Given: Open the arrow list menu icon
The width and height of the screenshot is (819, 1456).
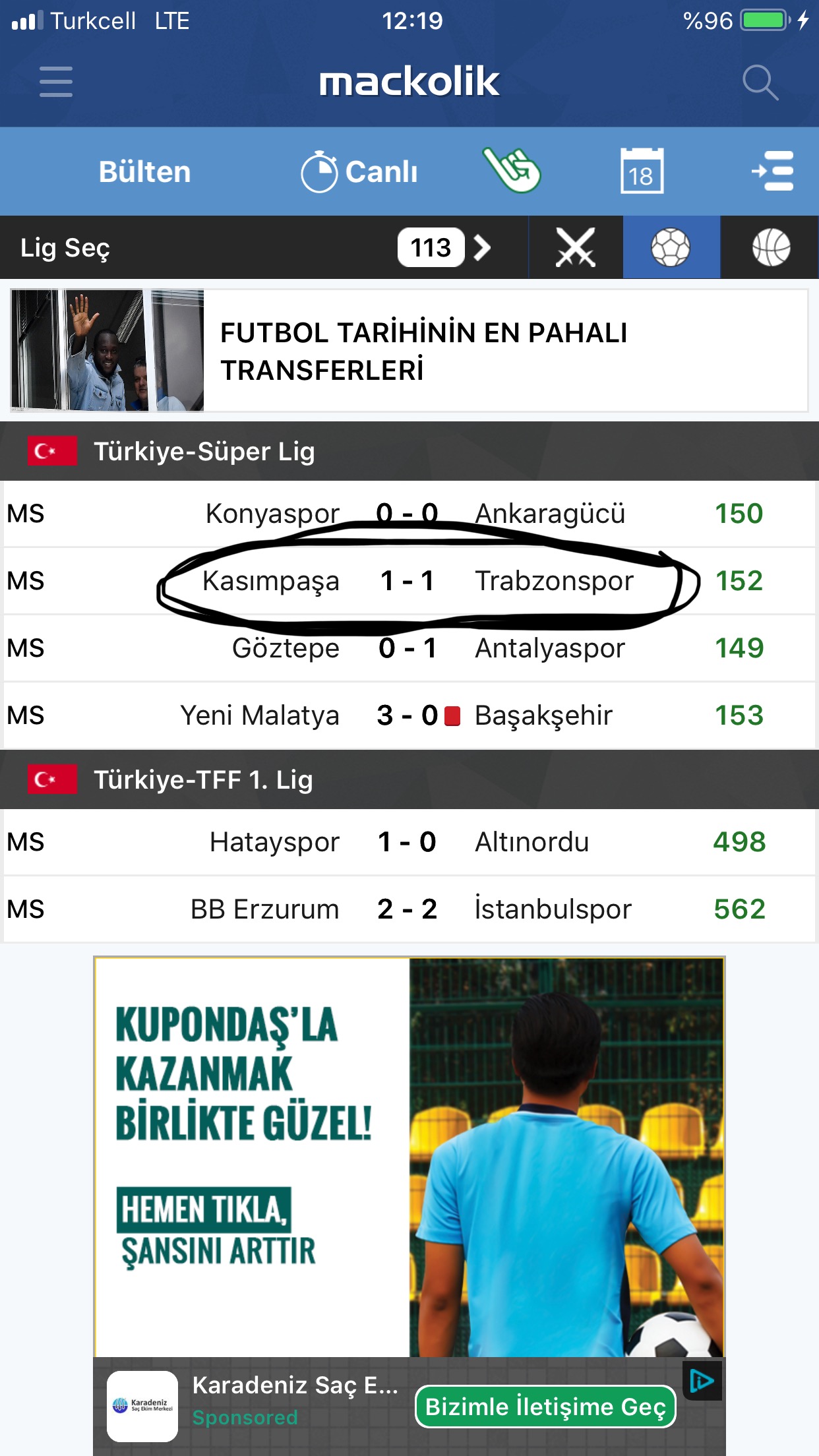Looking at the screenshot, I should pyautogui.click(x=772, y=171).
